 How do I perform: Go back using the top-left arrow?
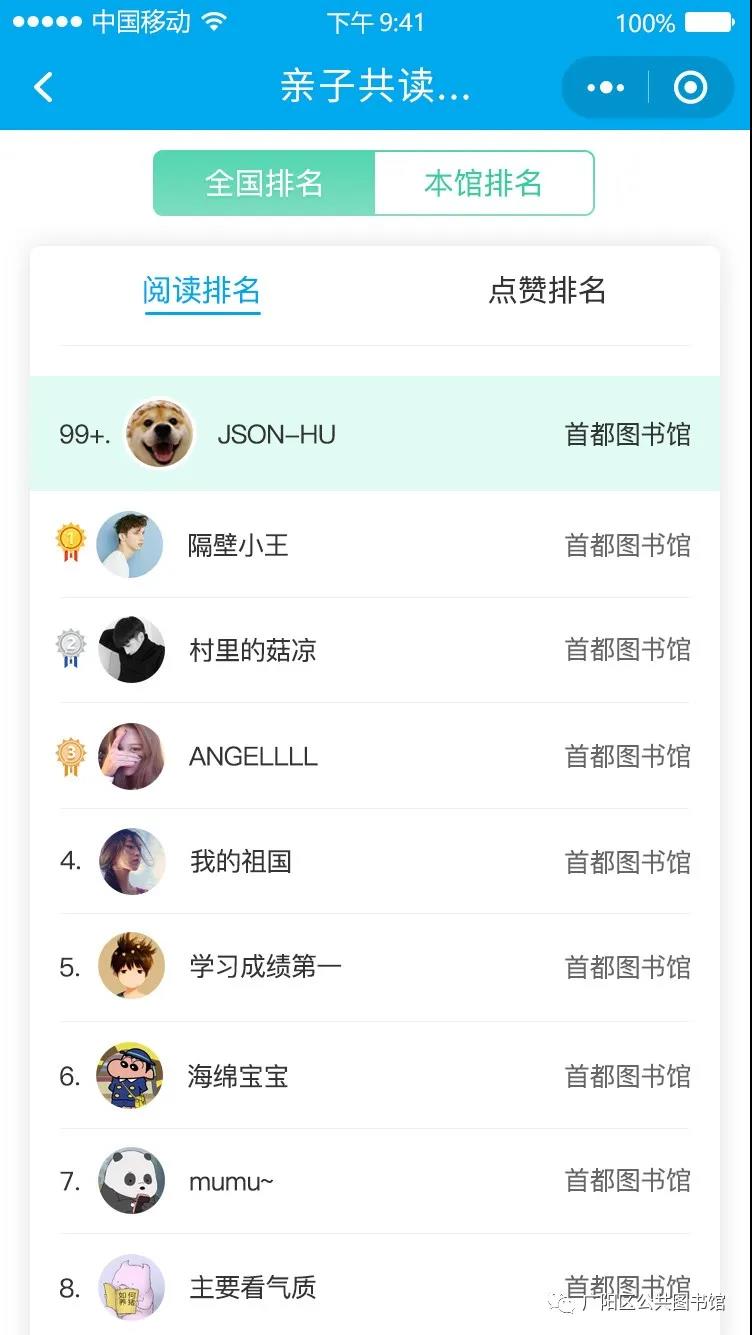point(43,88)
